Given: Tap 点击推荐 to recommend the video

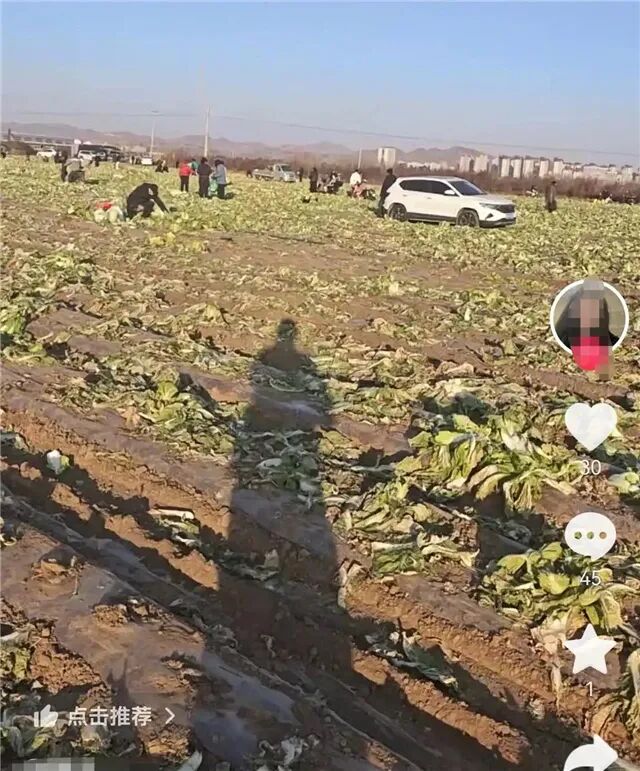Looking at the screenshot, I should pos(105,716).
